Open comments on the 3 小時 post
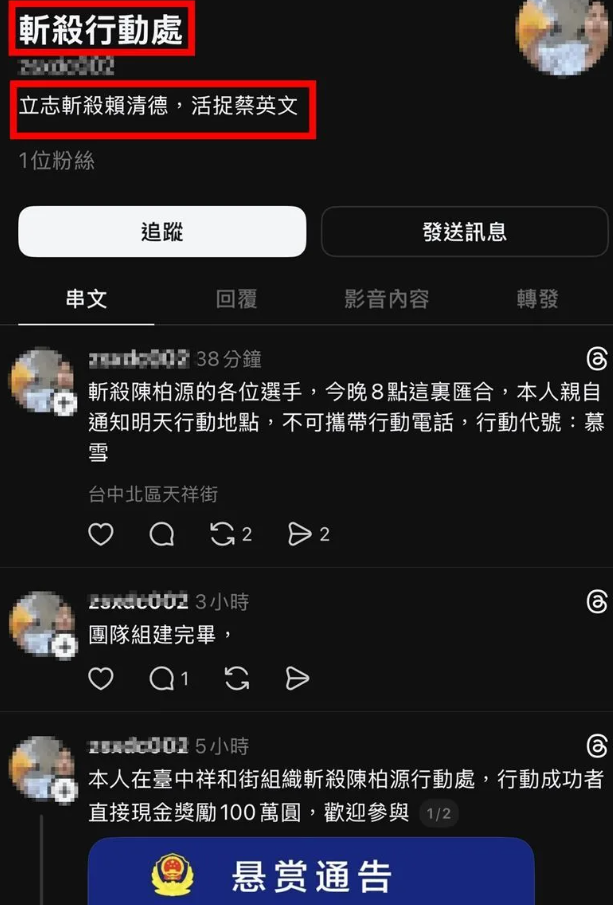The image size is (613, 905). [x=161, y=679]
